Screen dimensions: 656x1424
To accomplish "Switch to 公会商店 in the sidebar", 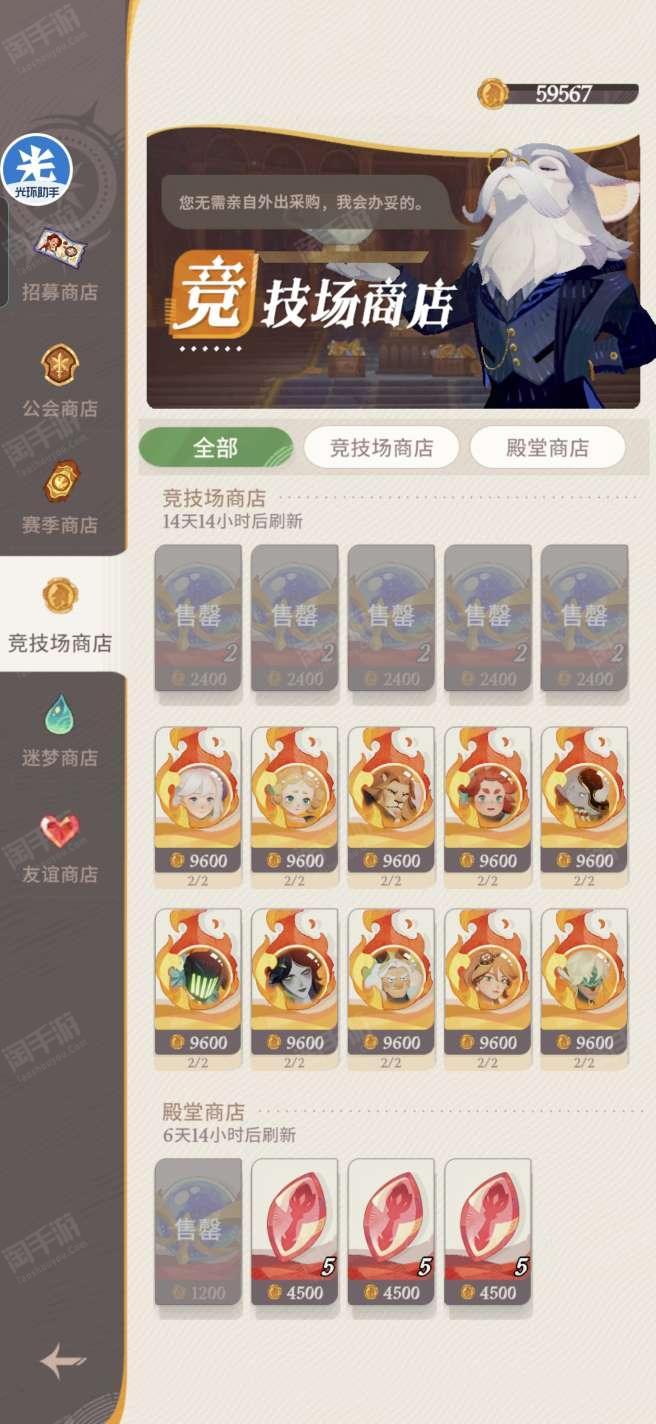I will [60, 382].
